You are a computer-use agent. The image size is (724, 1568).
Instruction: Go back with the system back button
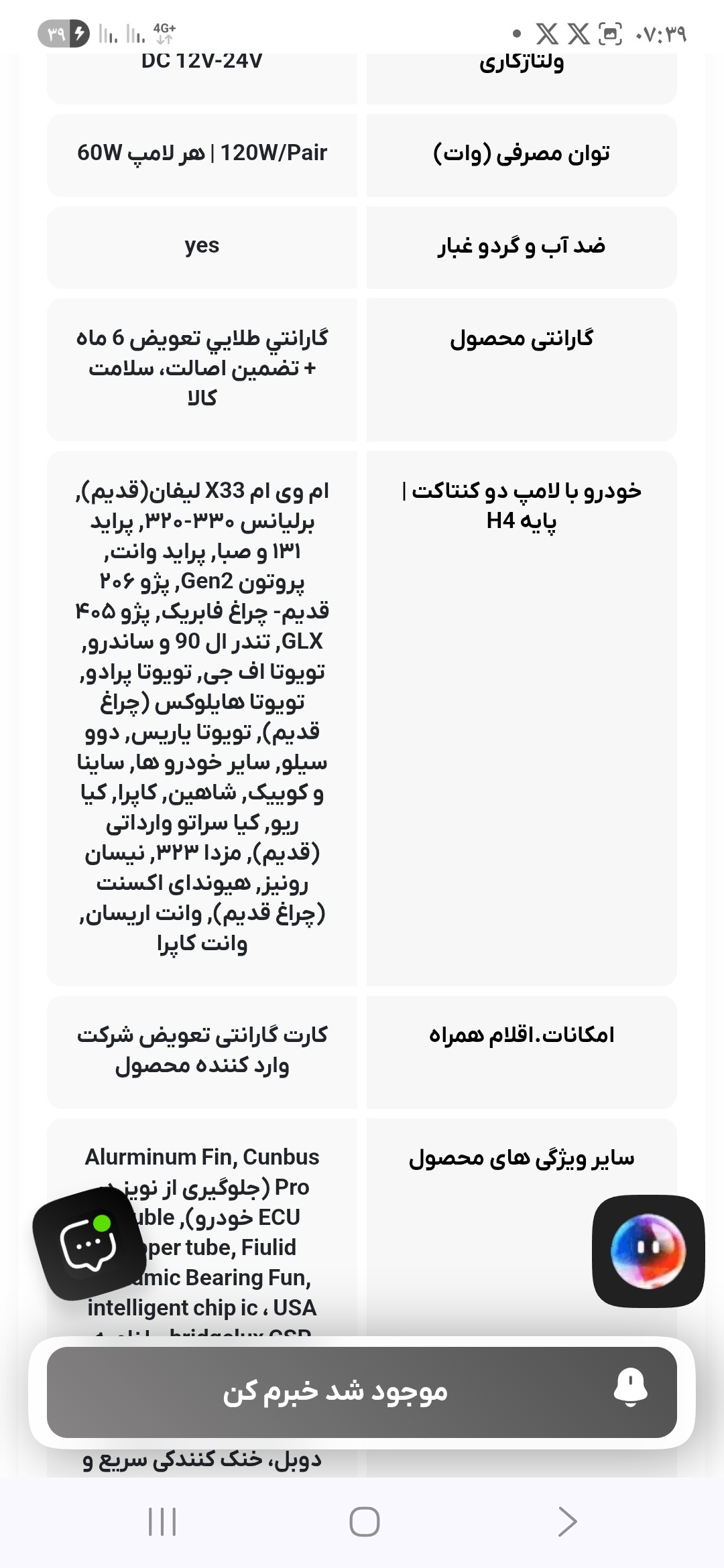point(567,1521)
